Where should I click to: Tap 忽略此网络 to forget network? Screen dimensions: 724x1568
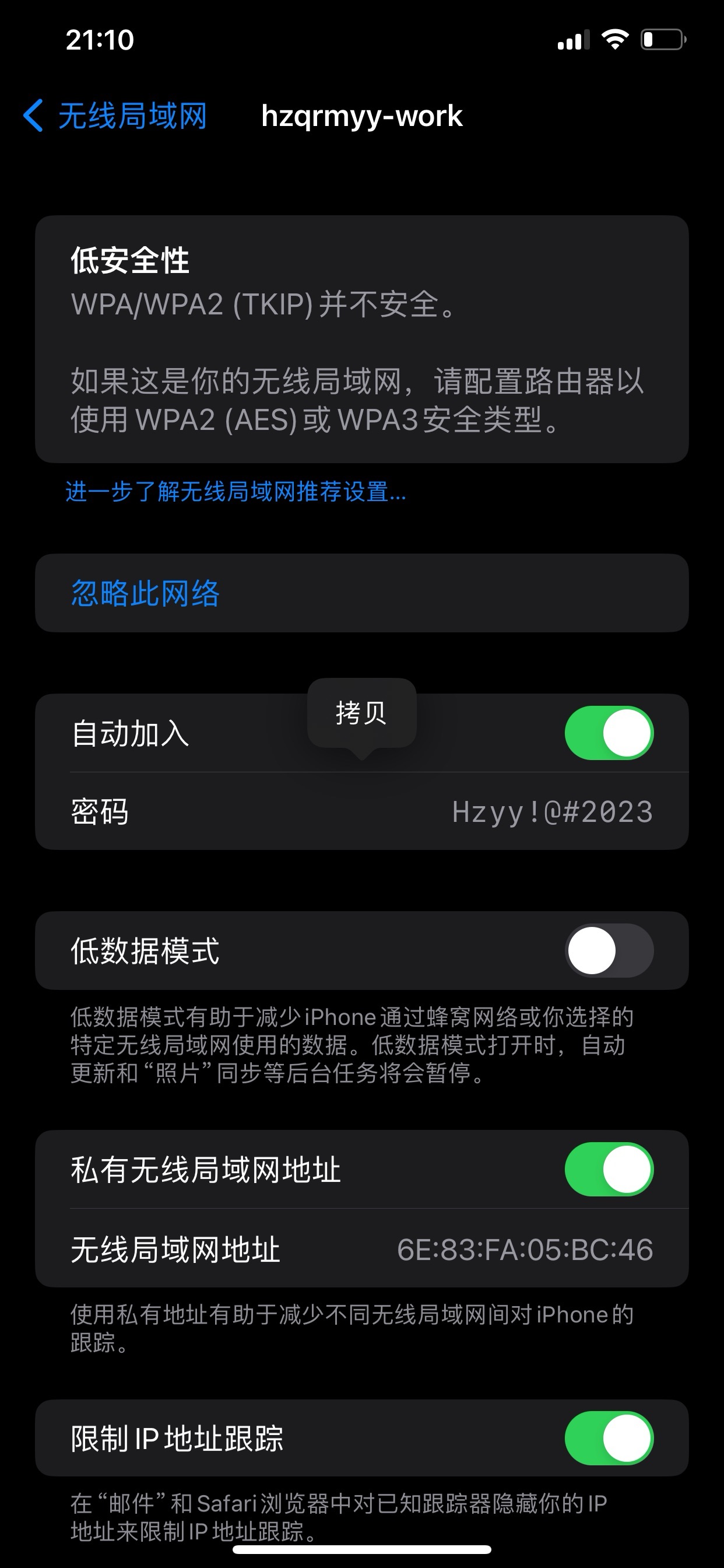361,593
